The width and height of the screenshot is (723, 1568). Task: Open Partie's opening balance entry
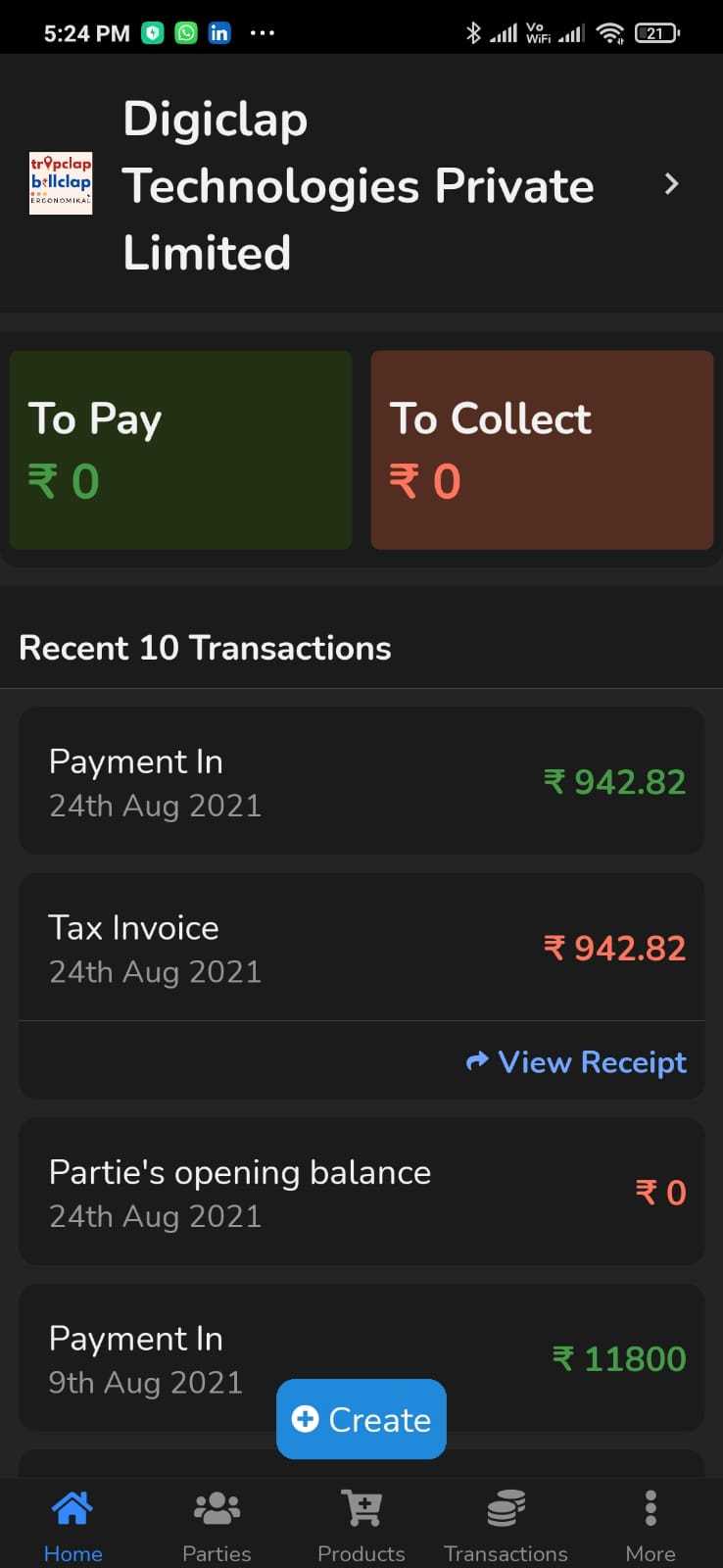point(361,1192)
